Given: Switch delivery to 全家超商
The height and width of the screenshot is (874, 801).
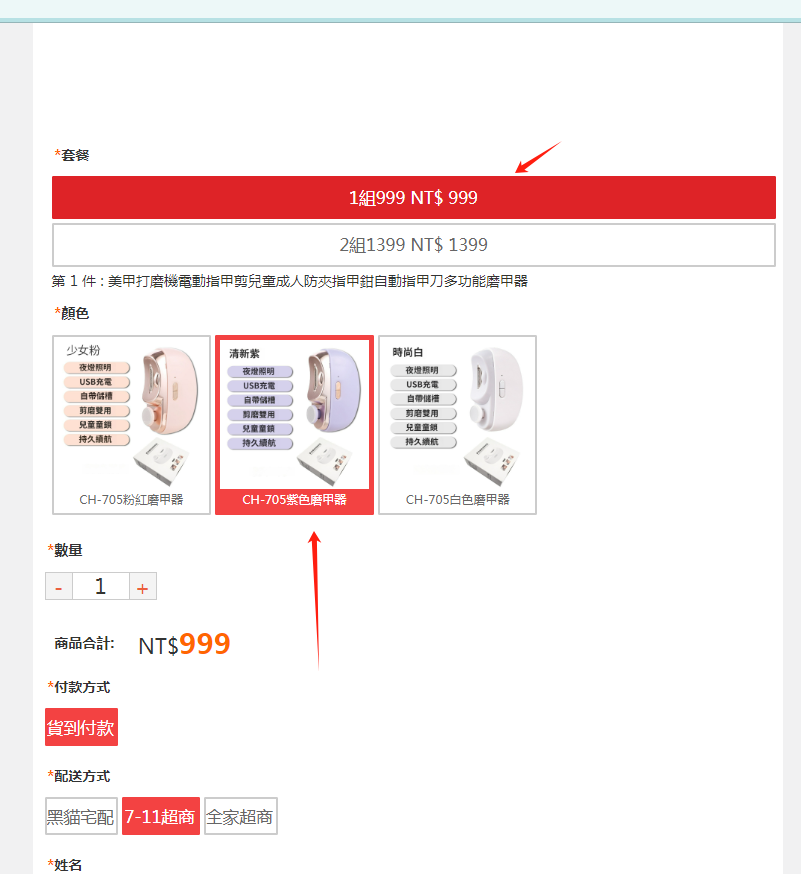Looking at the screenshot, I should tap(240, 816).
